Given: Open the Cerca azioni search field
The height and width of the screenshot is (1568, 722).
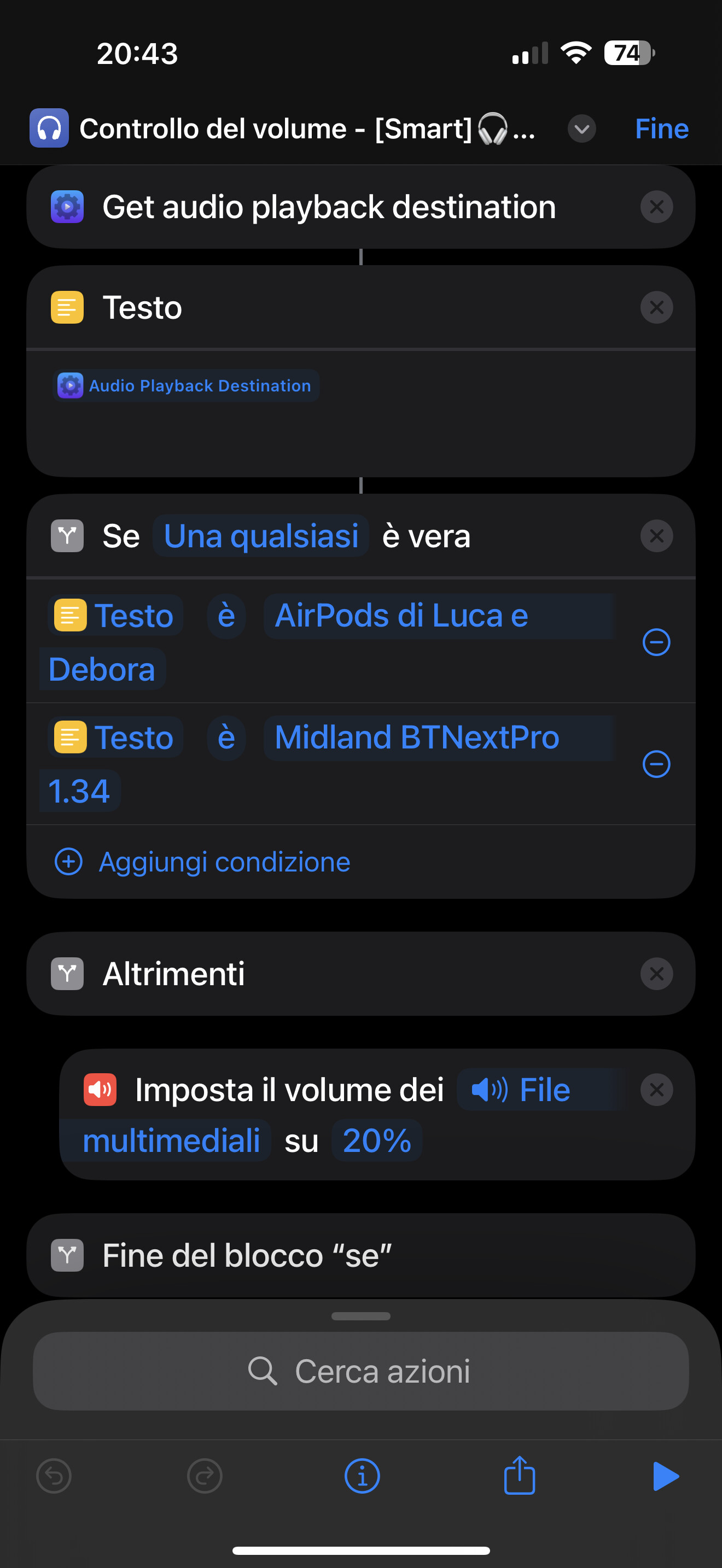Looking at the screenshot, I should point(361,1371).
